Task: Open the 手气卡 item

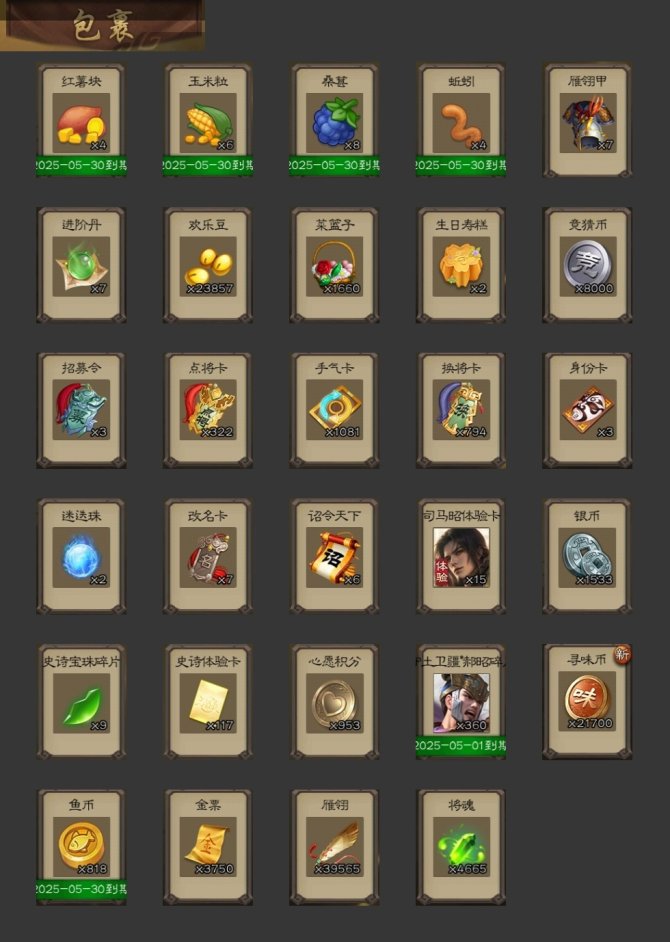Action: [x=335, y=410]
